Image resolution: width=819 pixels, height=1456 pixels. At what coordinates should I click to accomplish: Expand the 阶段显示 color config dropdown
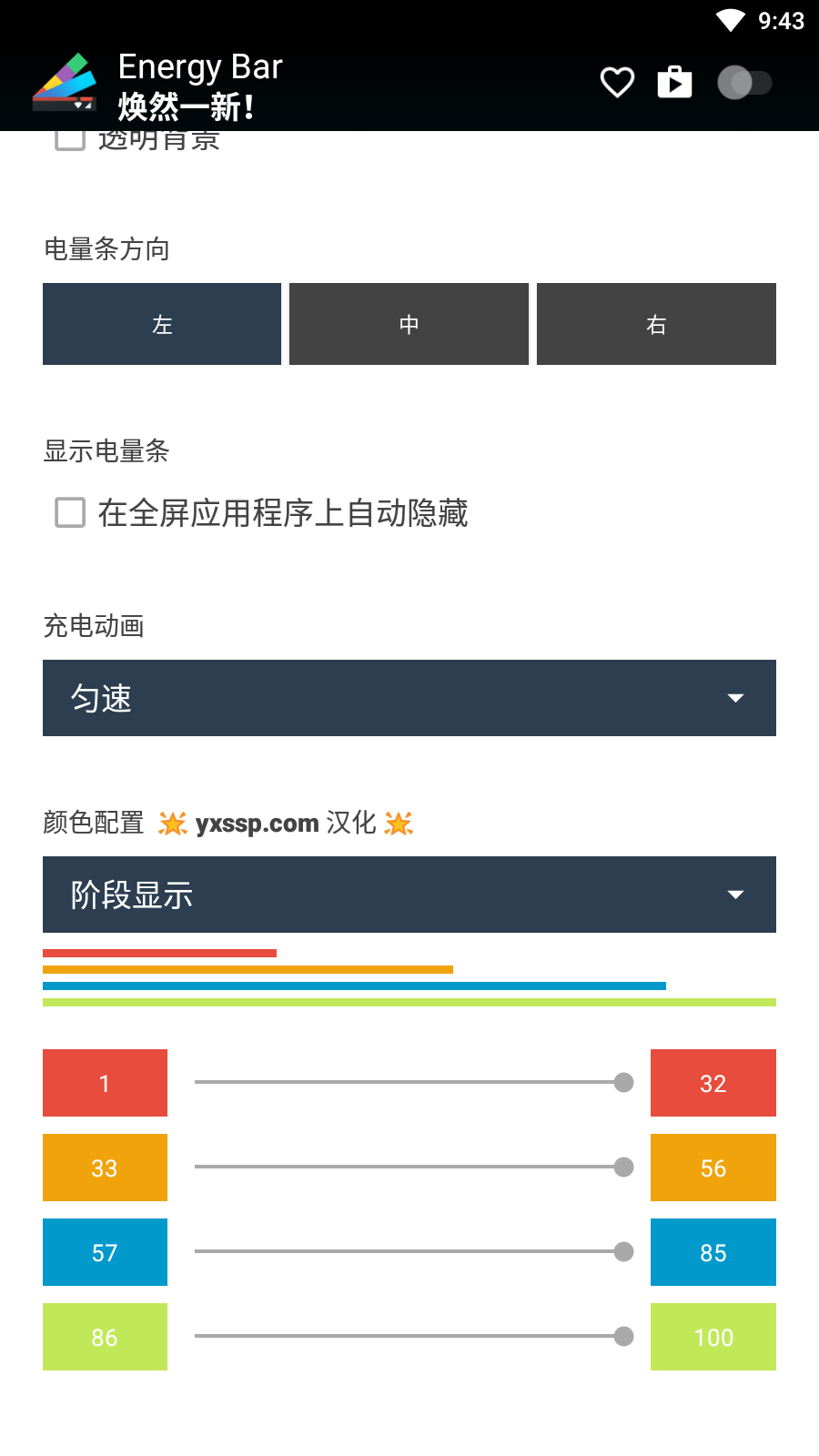409,895
